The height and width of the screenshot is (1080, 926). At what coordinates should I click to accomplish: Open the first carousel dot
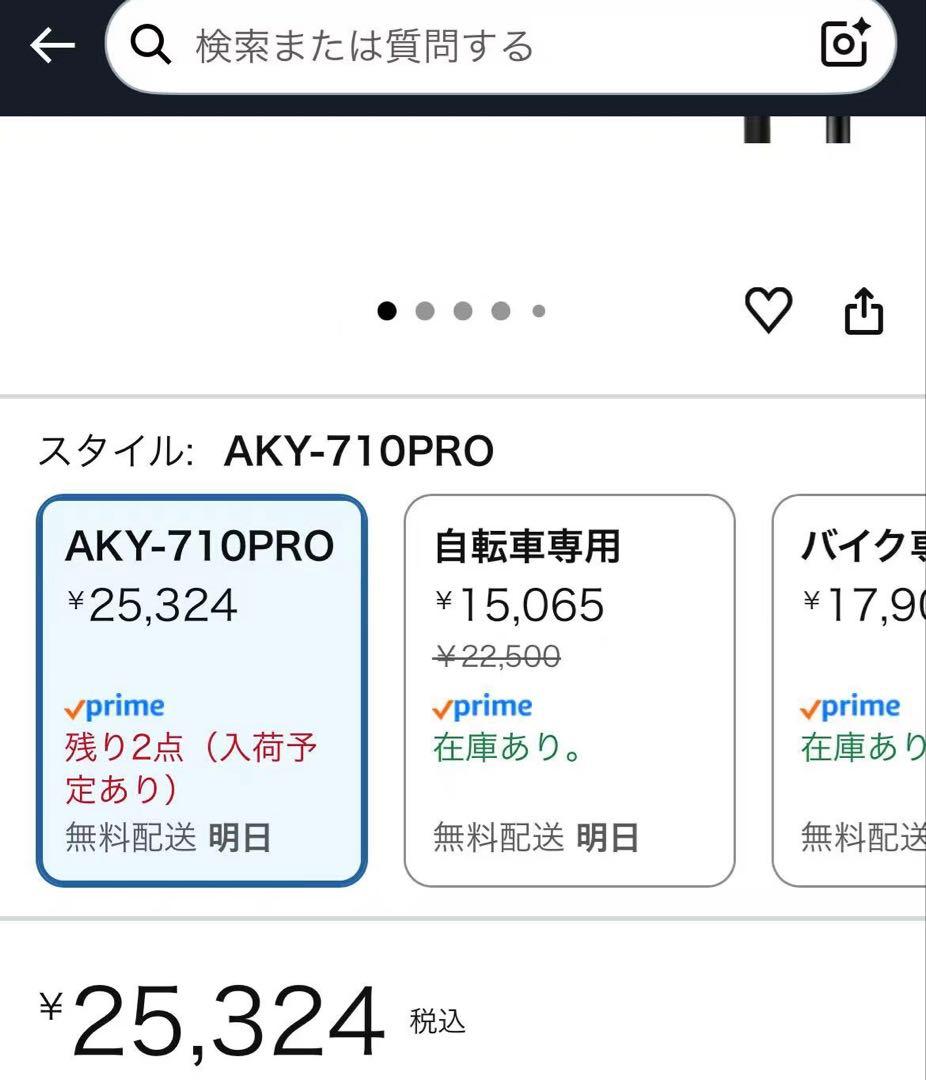tap(387, 311)
